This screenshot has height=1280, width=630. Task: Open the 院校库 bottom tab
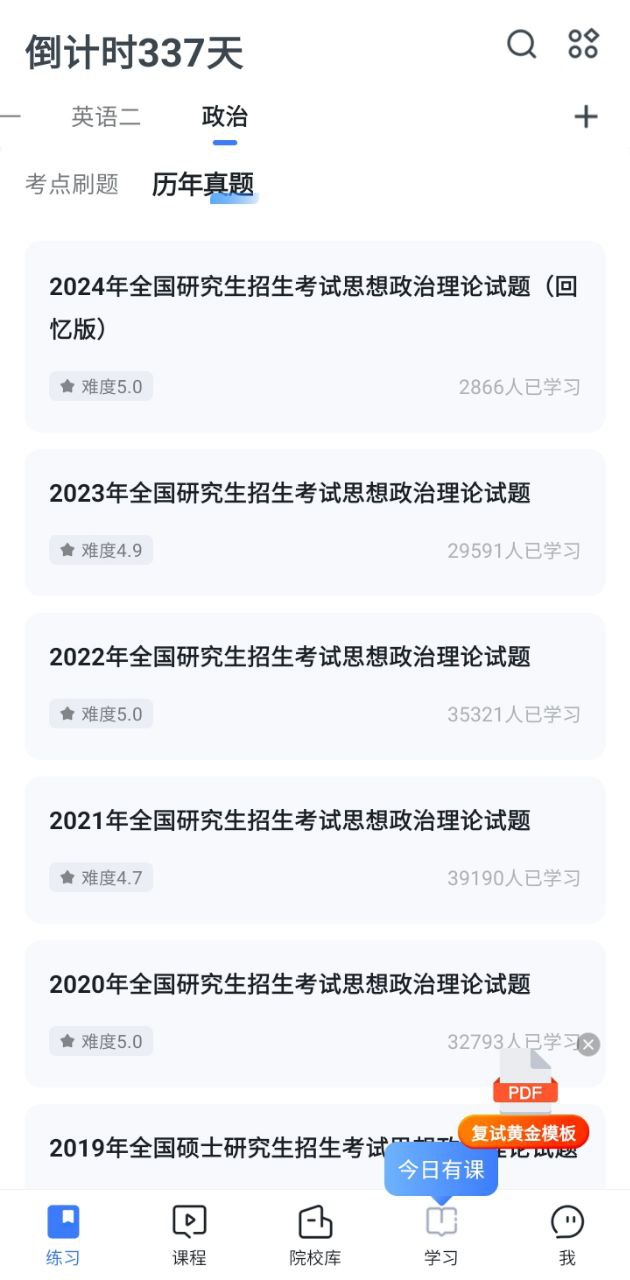(x=315, y=1235)
